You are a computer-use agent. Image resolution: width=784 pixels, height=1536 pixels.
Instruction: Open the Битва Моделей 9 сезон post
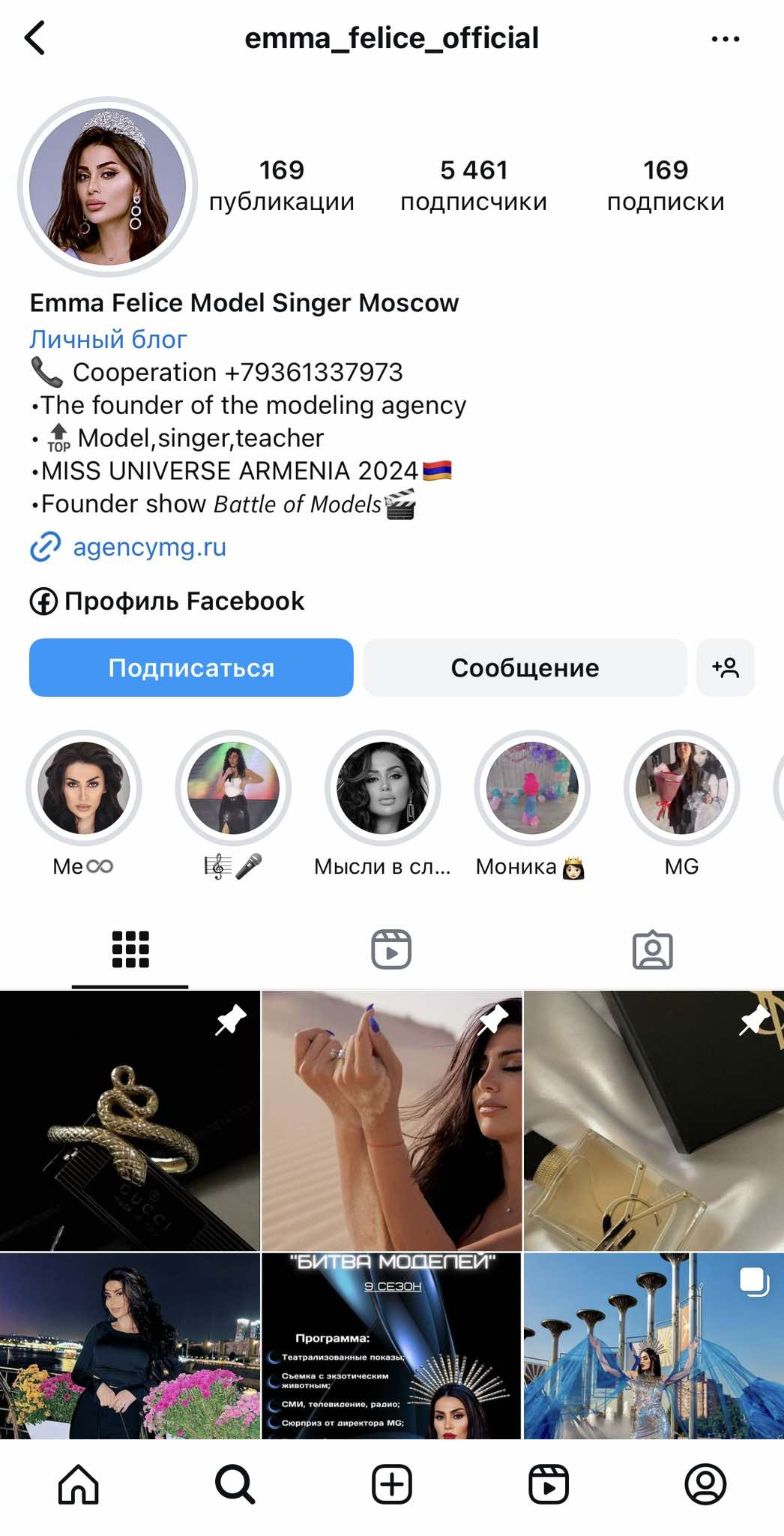[x=391, y=1345]
